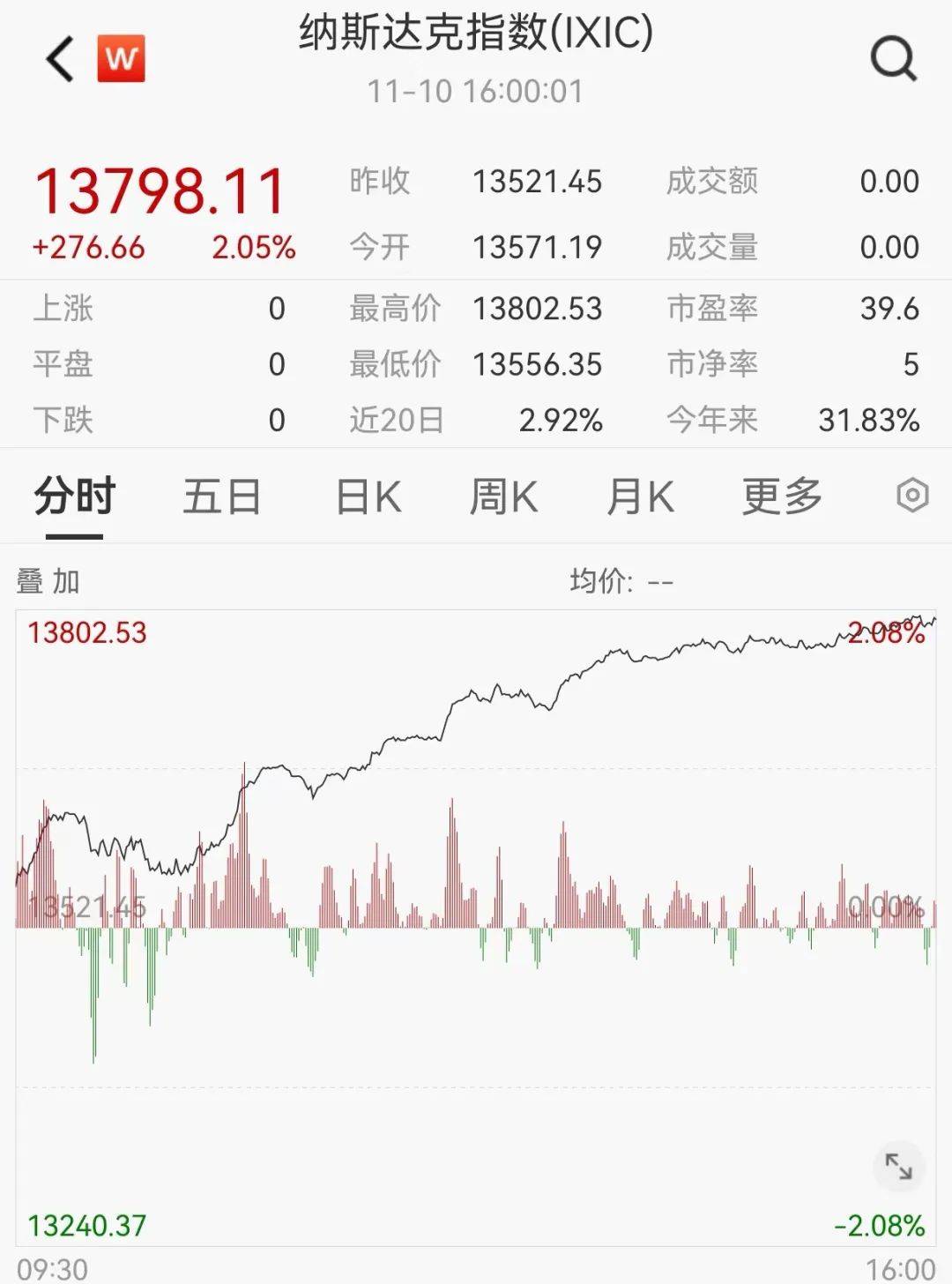Expand the chart to full screen
Screen dimensions: 952x1284
tap(898, 1166)
